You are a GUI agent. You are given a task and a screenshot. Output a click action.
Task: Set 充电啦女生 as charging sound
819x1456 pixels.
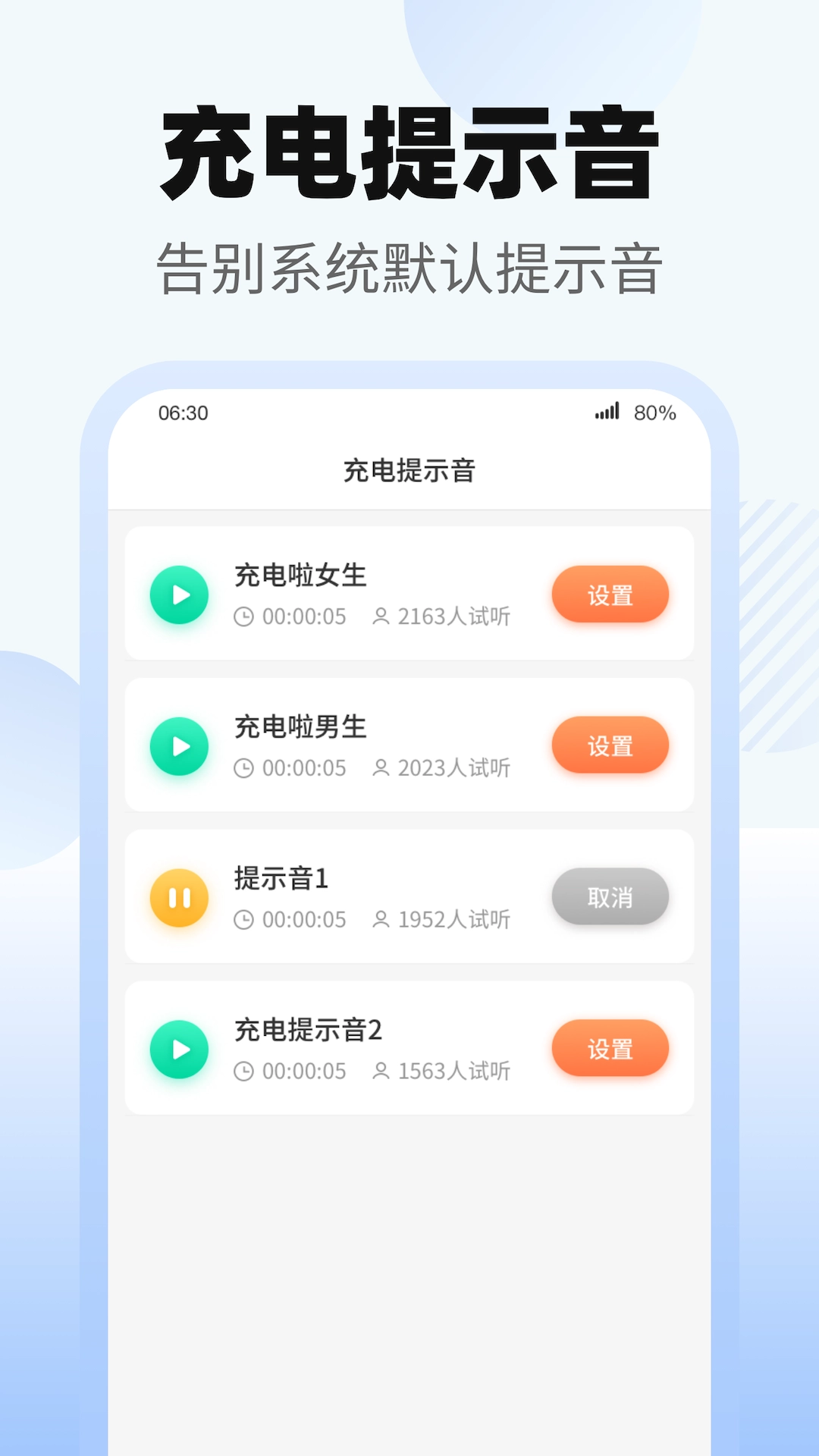point(610,595)
